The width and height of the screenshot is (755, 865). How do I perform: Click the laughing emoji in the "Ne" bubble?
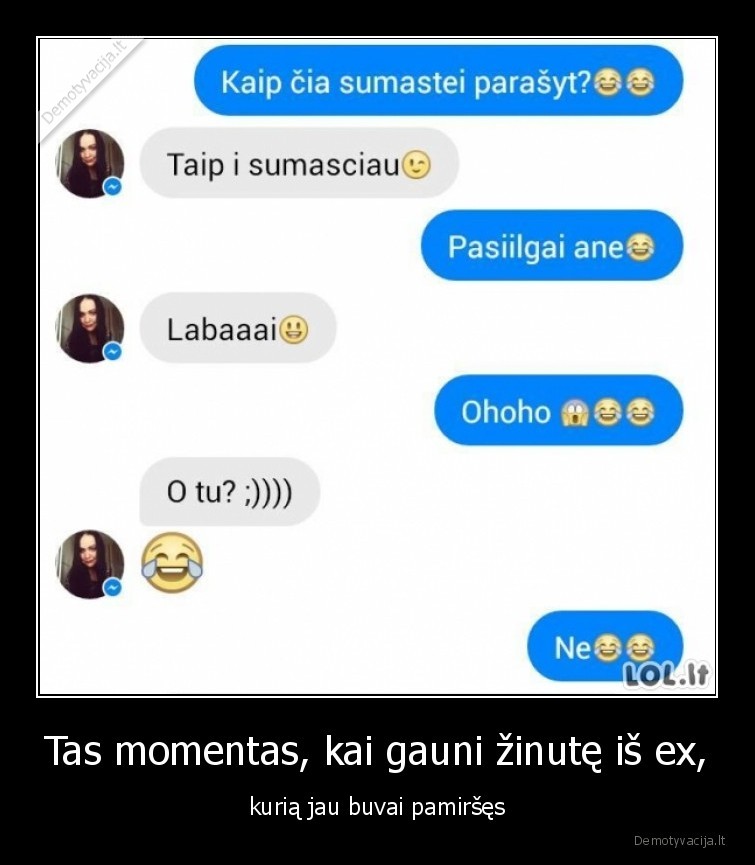pos(607,649)
